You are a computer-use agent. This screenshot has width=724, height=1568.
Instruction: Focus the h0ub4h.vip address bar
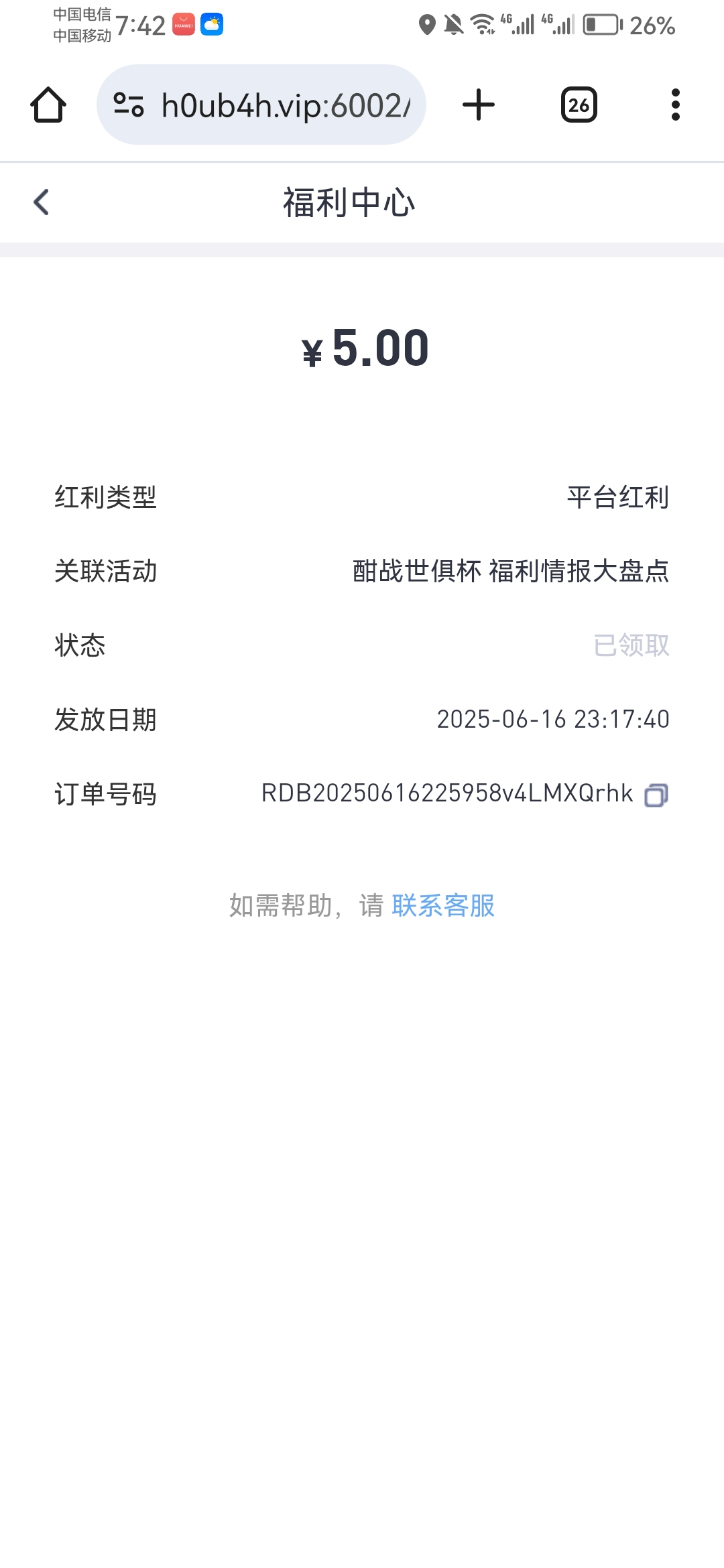pyautogui.click(x=285, y=105)
